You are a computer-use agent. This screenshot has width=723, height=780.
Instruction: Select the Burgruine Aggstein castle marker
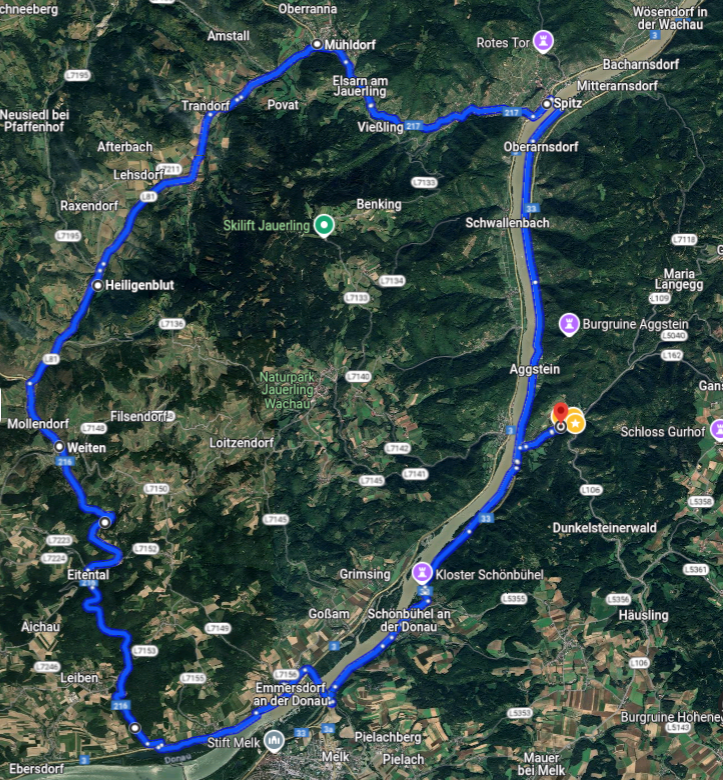point(568,324)
